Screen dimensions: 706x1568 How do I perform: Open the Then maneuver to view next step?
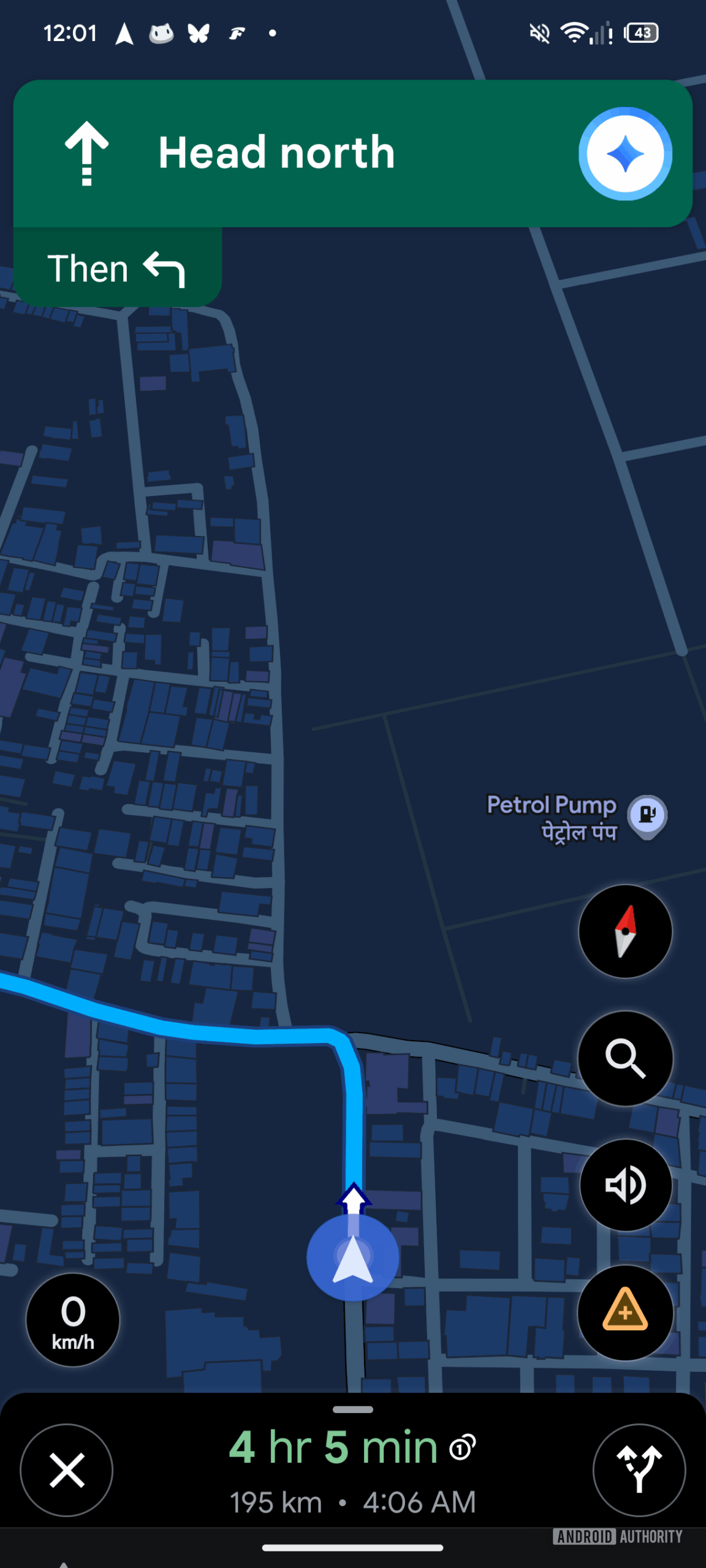[116, 268]
